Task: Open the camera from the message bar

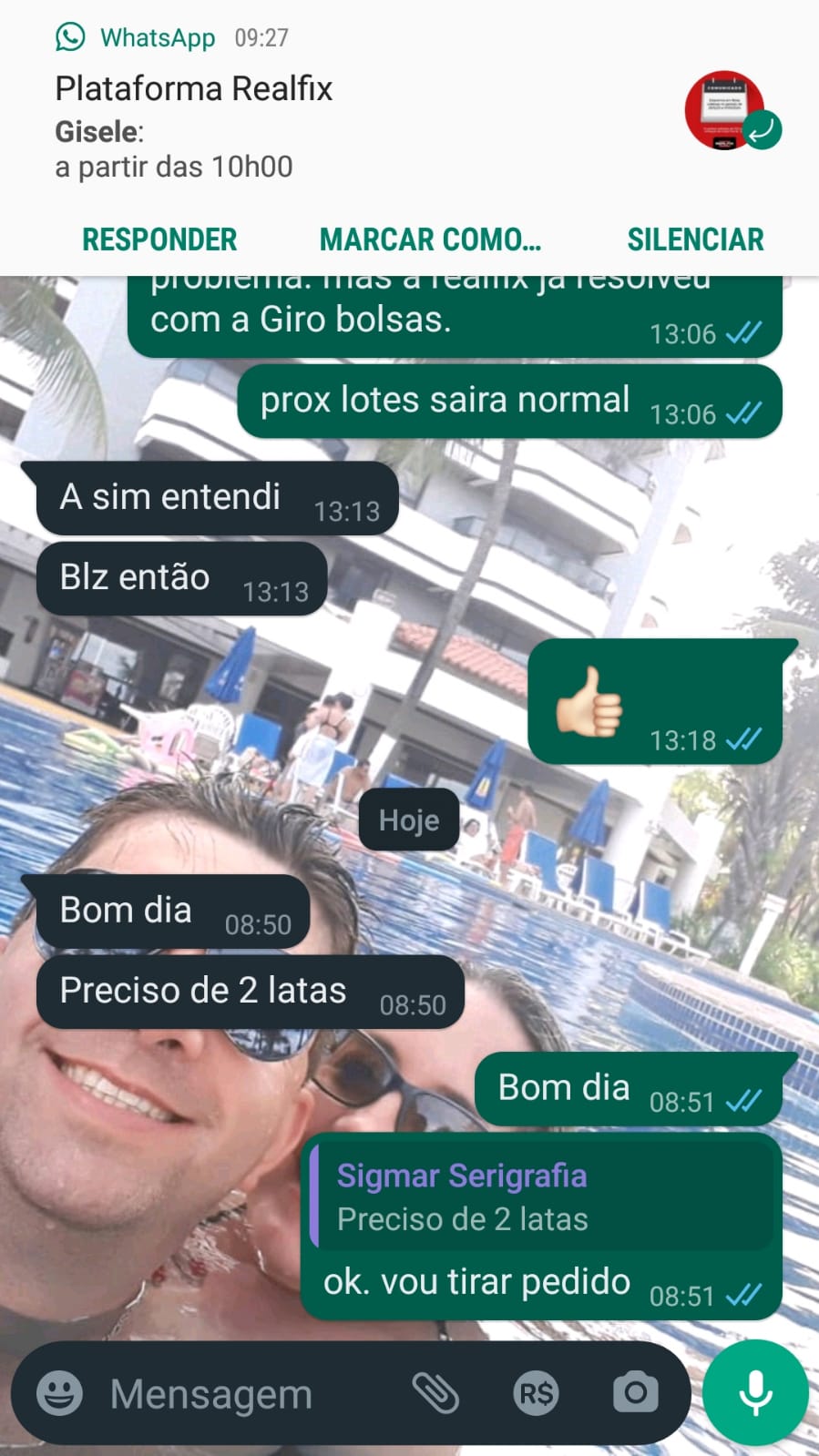Action: [x=635, y=1393]
